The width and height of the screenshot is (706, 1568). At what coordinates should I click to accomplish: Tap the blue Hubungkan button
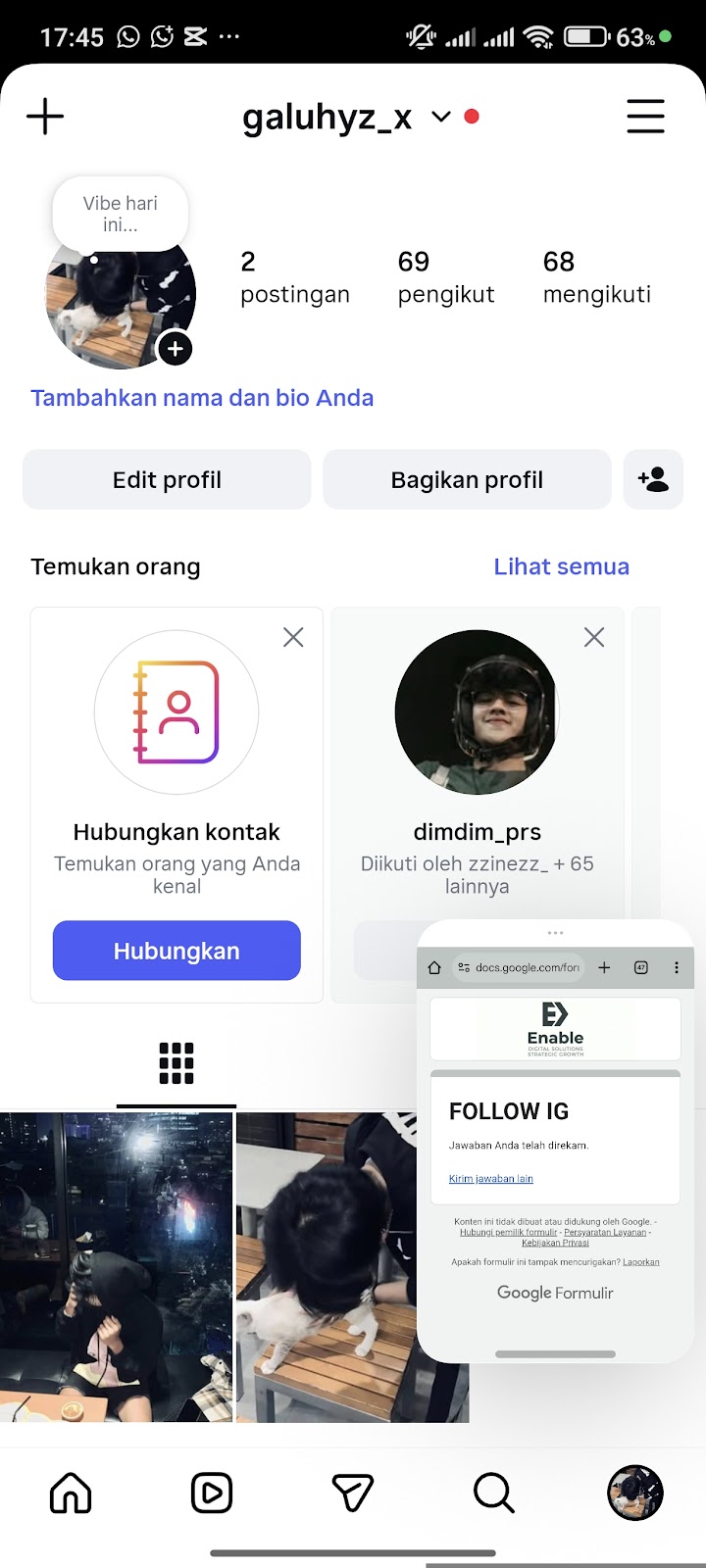coord(176,951)
